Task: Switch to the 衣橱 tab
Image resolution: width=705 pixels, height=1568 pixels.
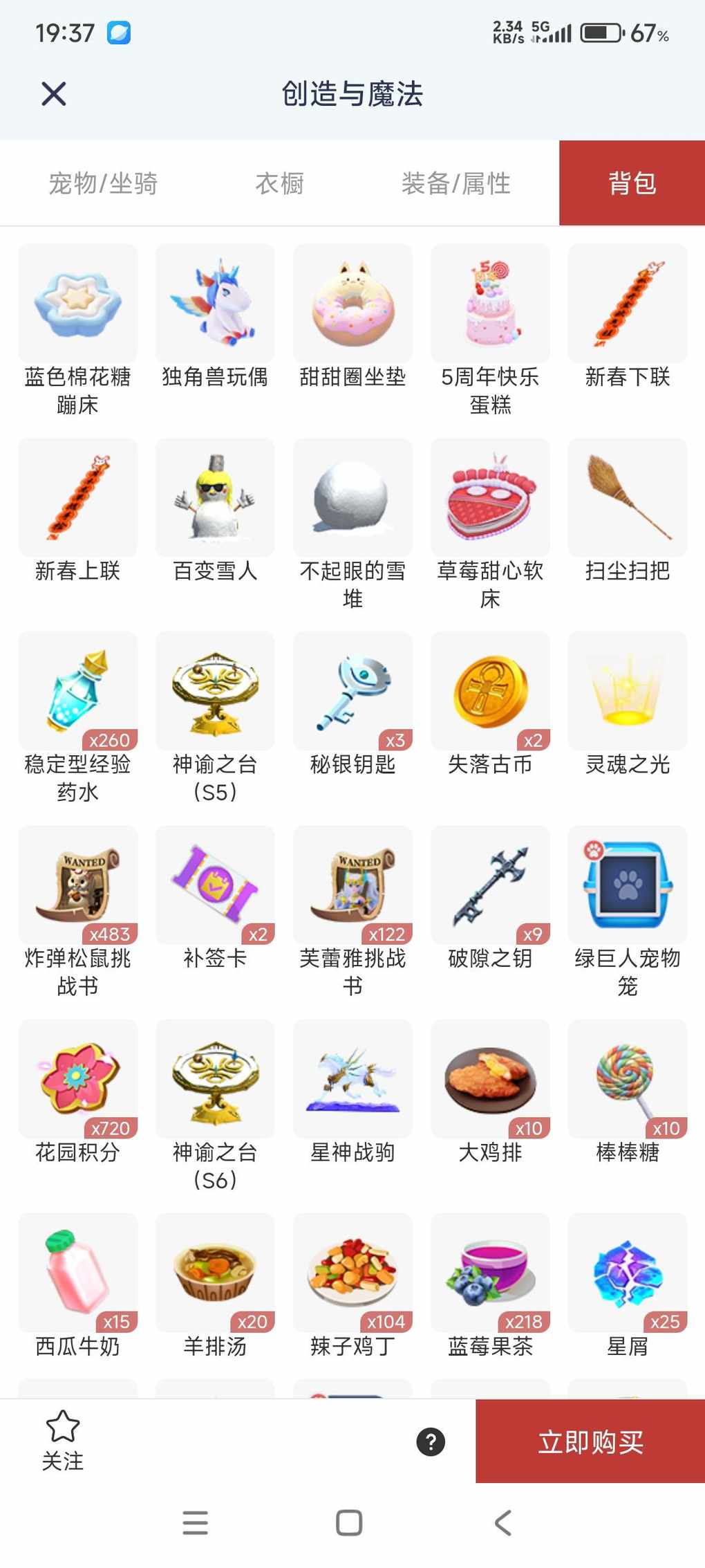Action: [x=280, y=183]
